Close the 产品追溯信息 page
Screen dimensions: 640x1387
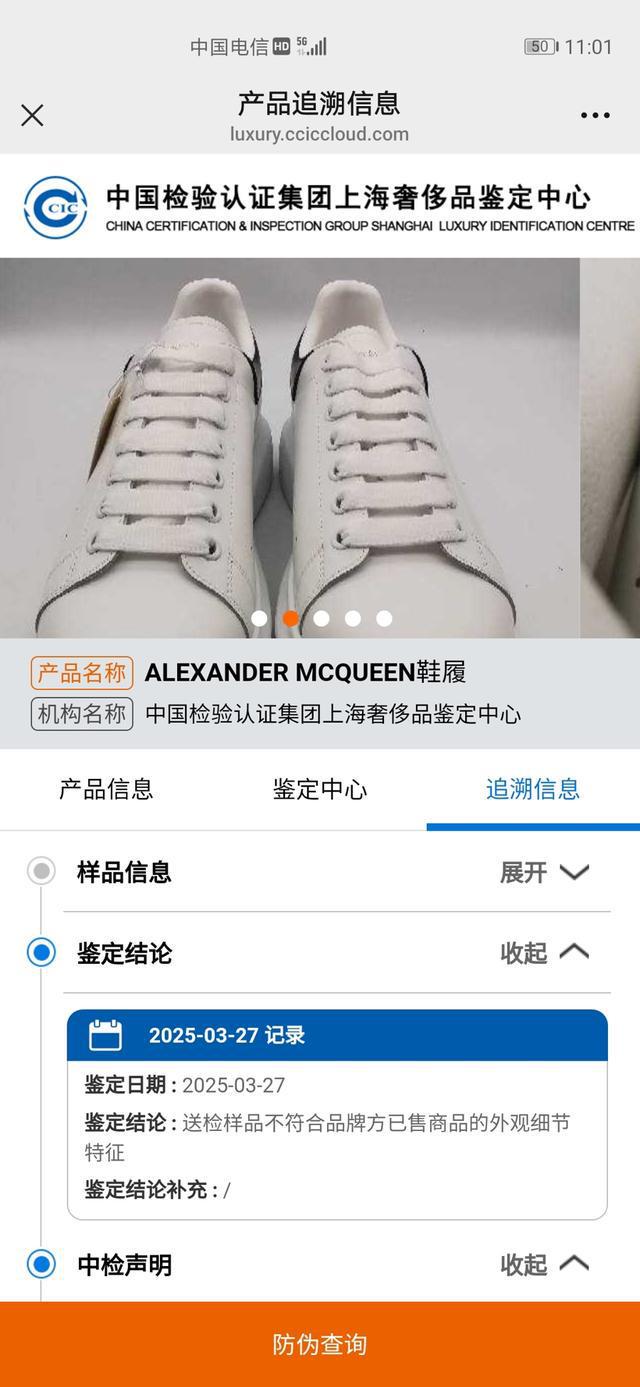point(32,115)
